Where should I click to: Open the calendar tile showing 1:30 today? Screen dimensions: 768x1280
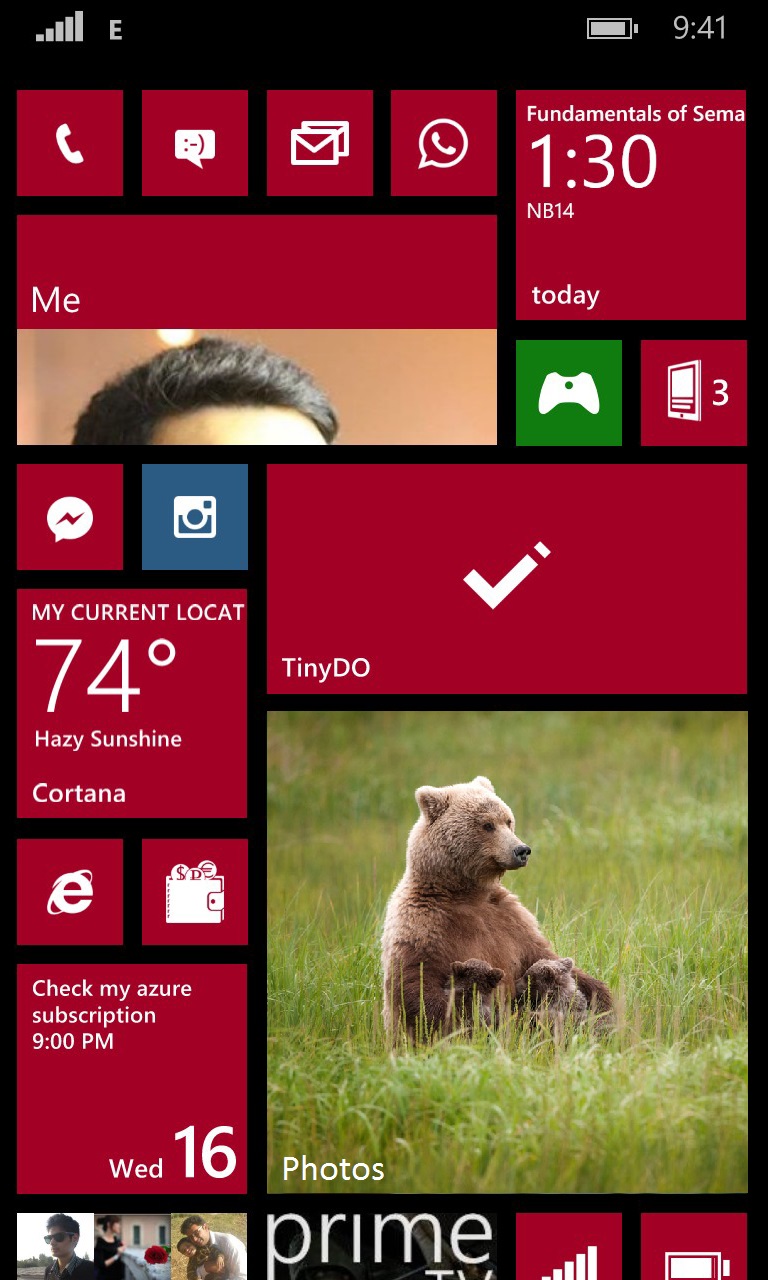pos(631,205)
